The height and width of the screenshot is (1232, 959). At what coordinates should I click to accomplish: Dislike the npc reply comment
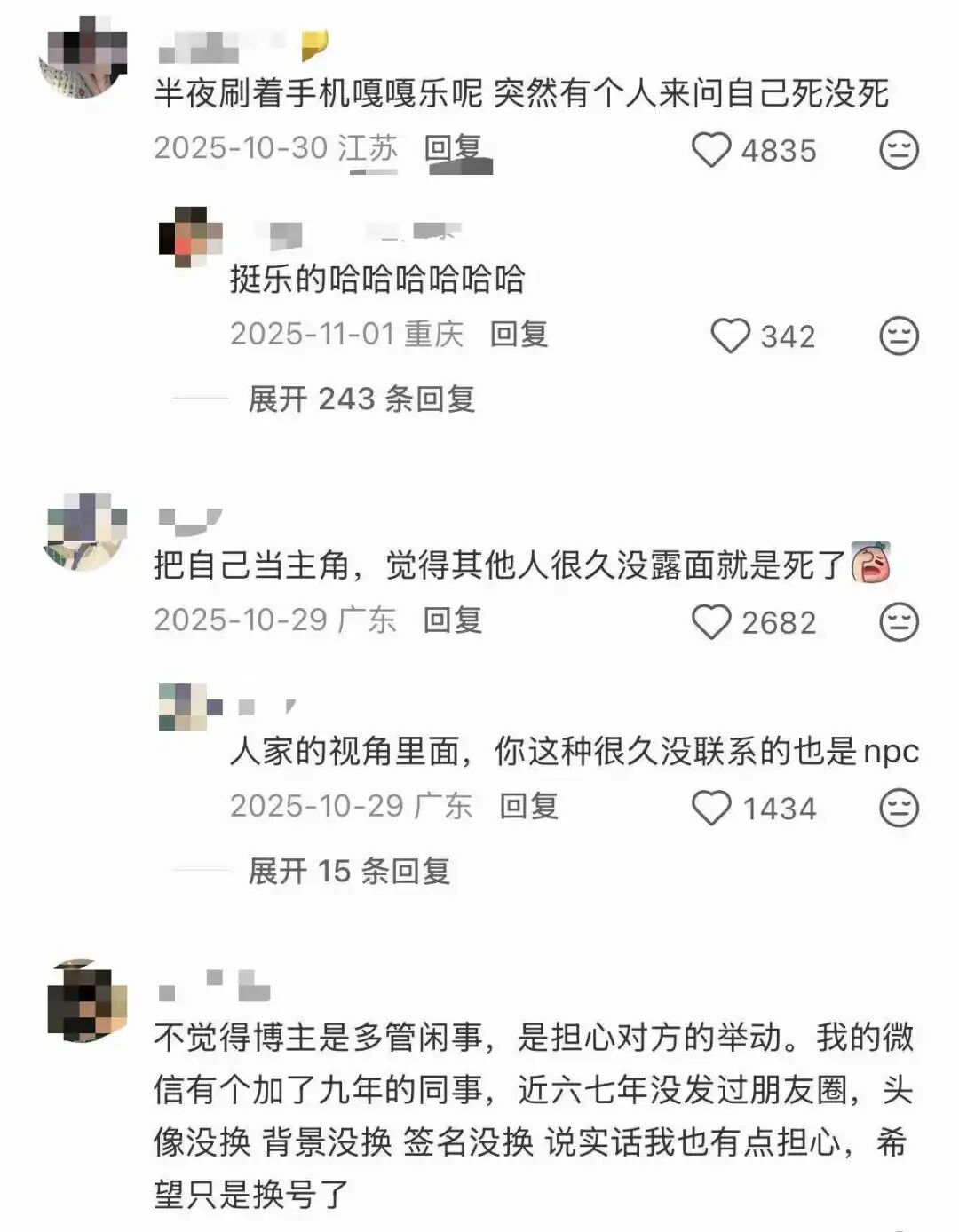[899, 809]
